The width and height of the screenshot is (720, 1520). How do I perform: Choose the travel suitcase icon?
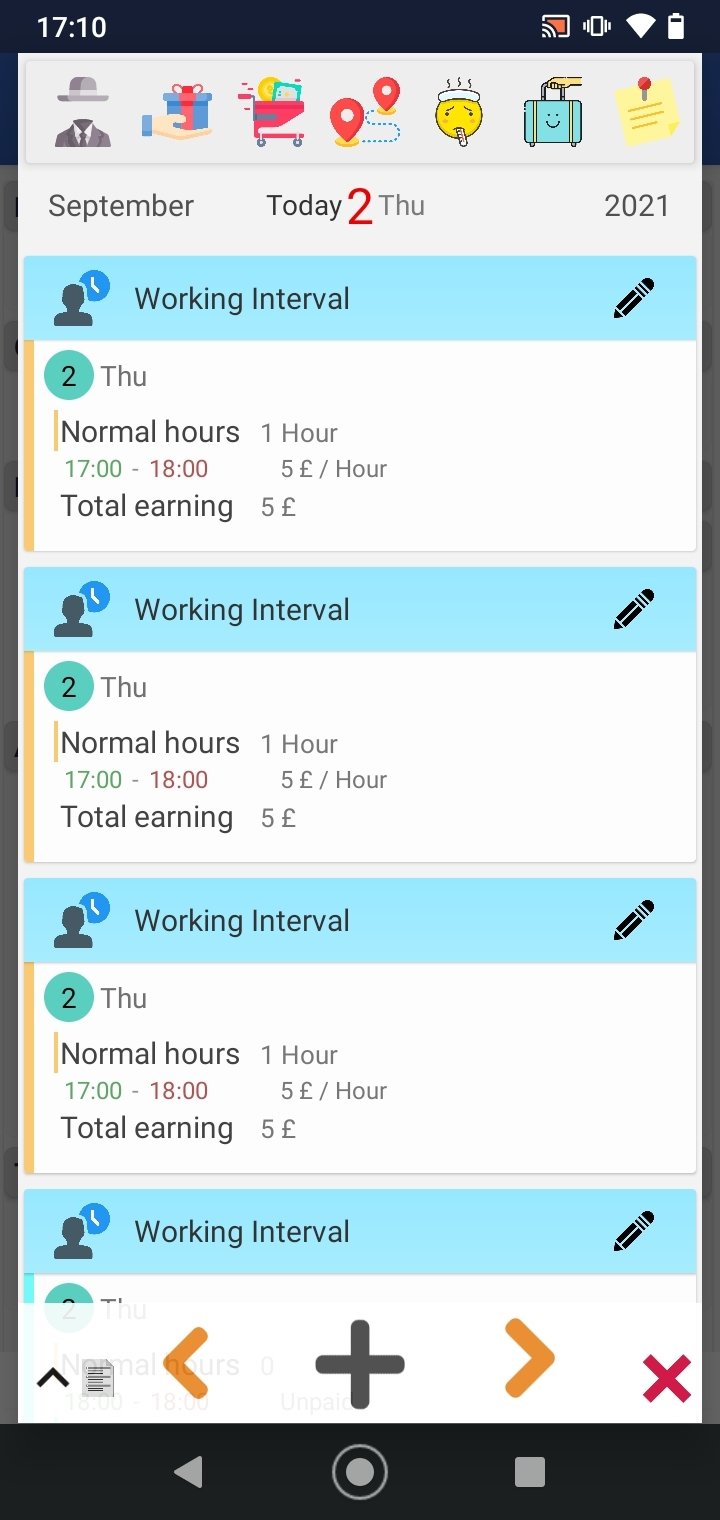click(553, 112)
